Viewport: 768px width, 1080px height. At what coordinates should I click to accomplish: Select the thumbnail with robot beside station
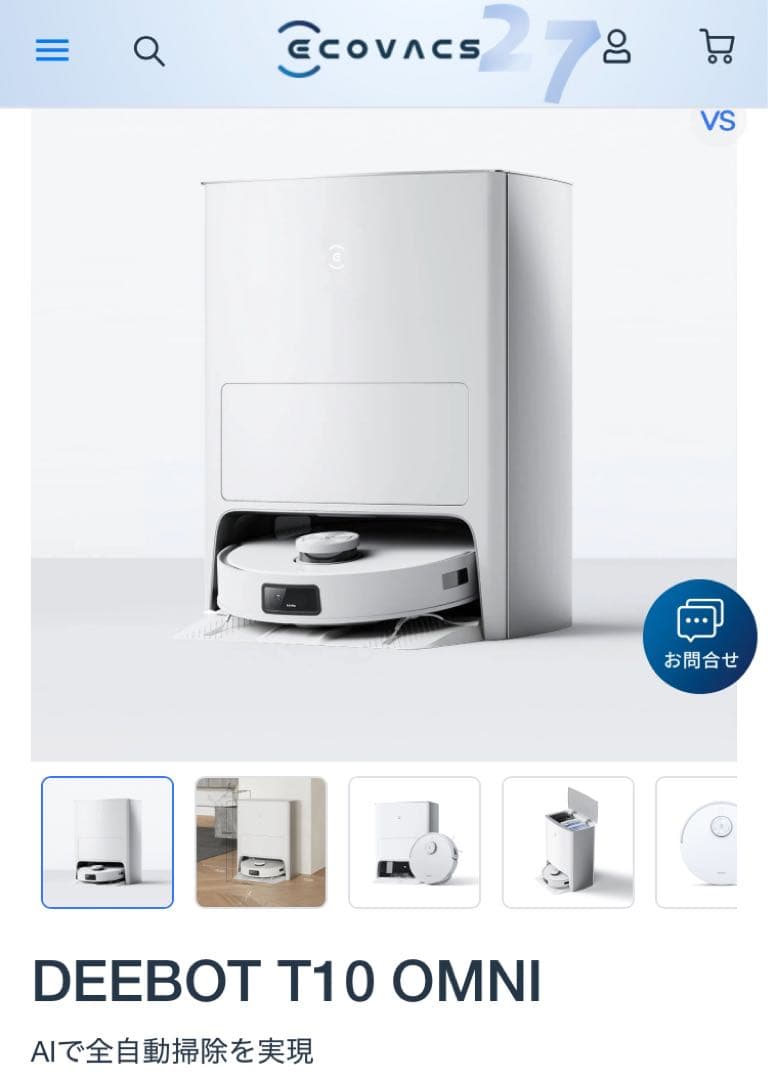coord(414,842)
